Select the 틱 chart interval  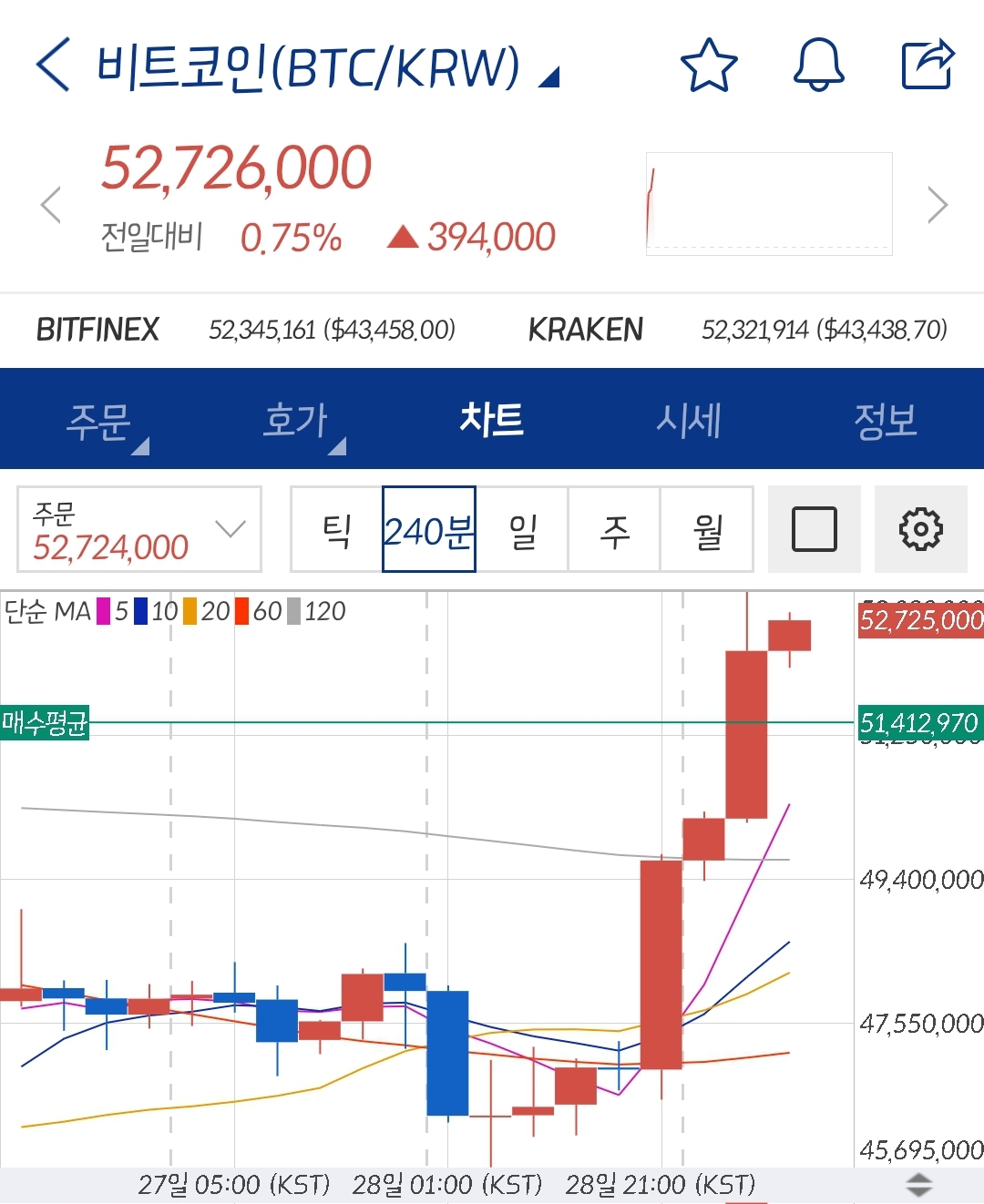point(336,529)
